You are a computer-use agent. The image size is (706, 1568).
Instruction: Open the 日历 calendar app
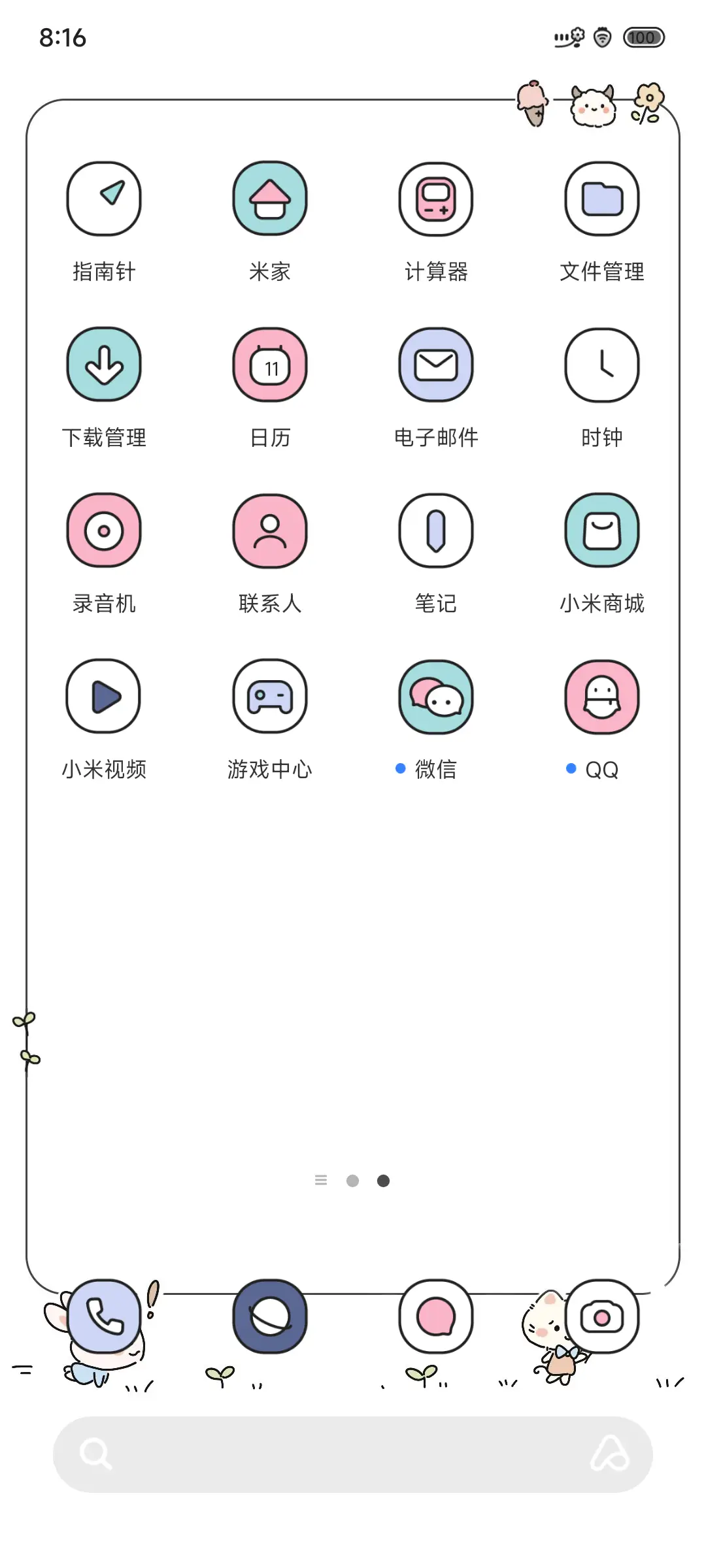coord(269,366)
